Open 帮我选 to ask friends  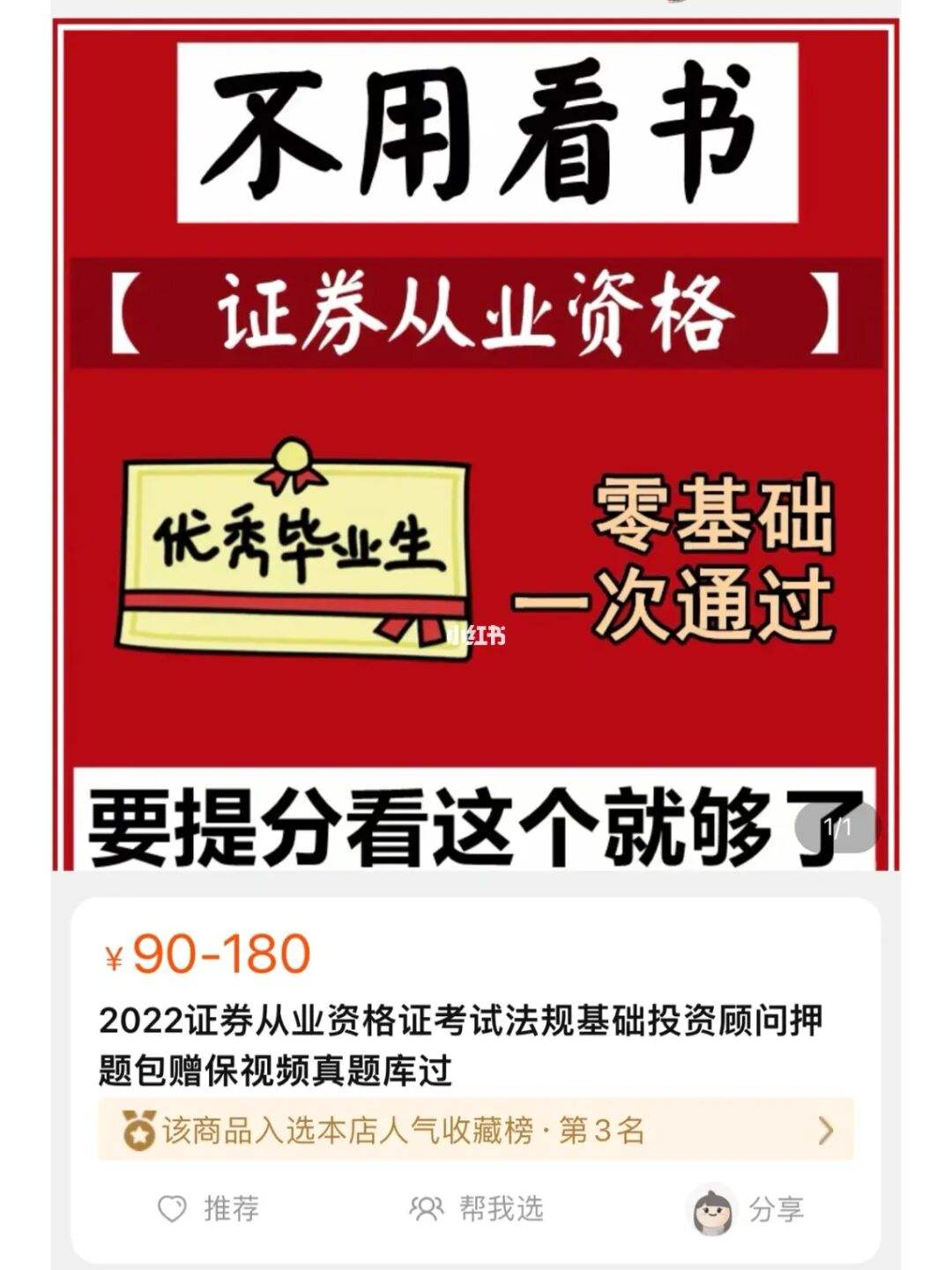point(477,1208)
